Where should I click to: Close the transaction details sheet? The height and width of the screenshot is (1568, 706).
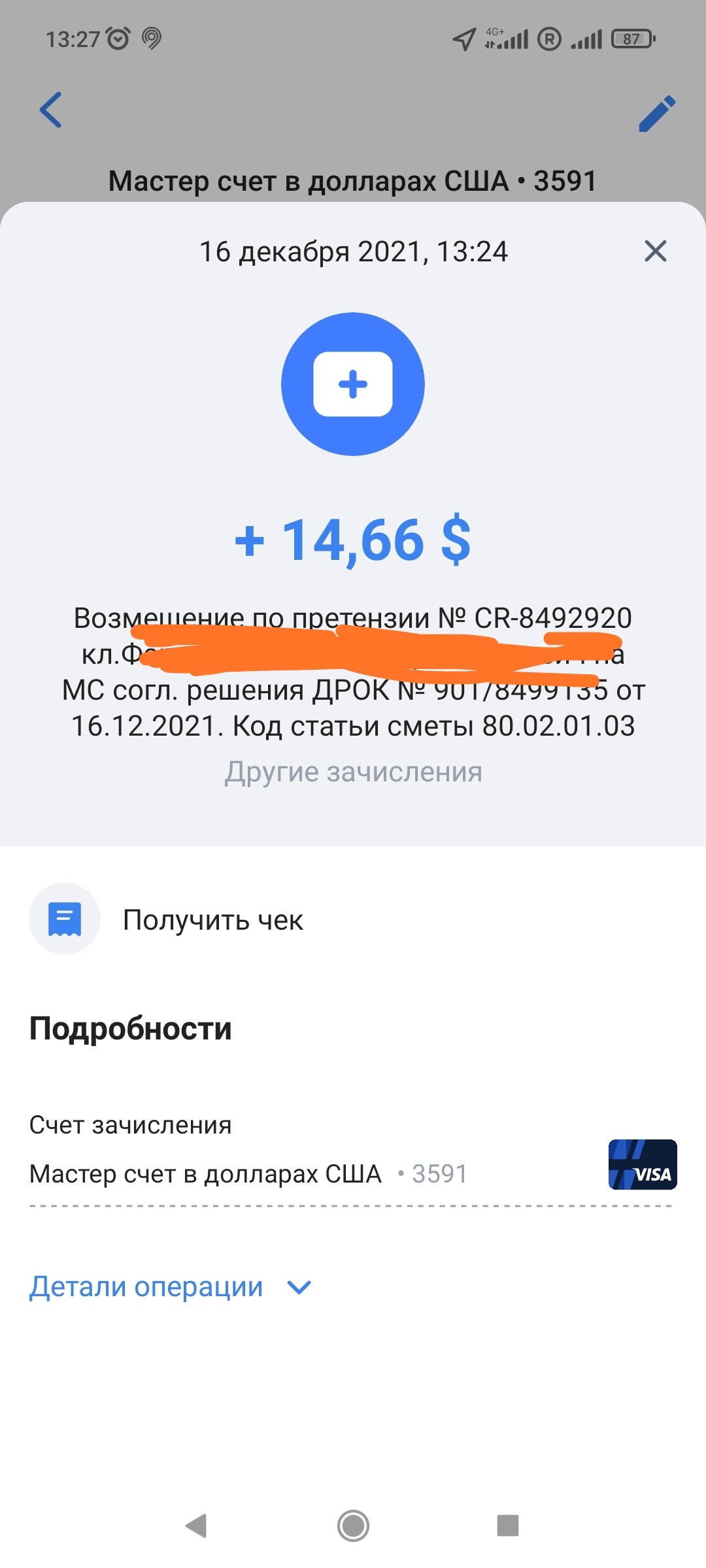[655, 252]
